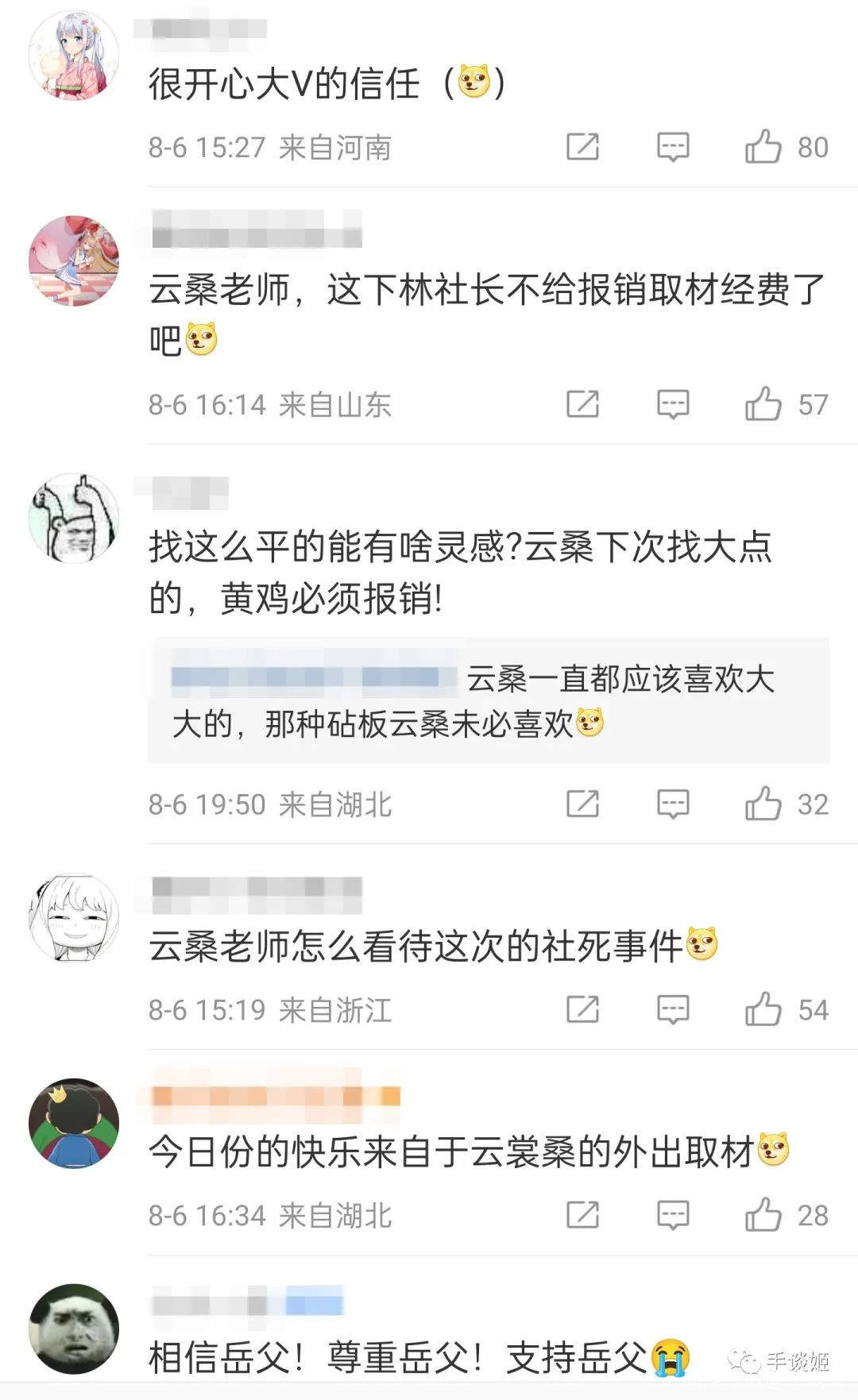Screen dimensions: 858x1400
Task: Reply to the comment from 山东
Action: pos(672,404)
